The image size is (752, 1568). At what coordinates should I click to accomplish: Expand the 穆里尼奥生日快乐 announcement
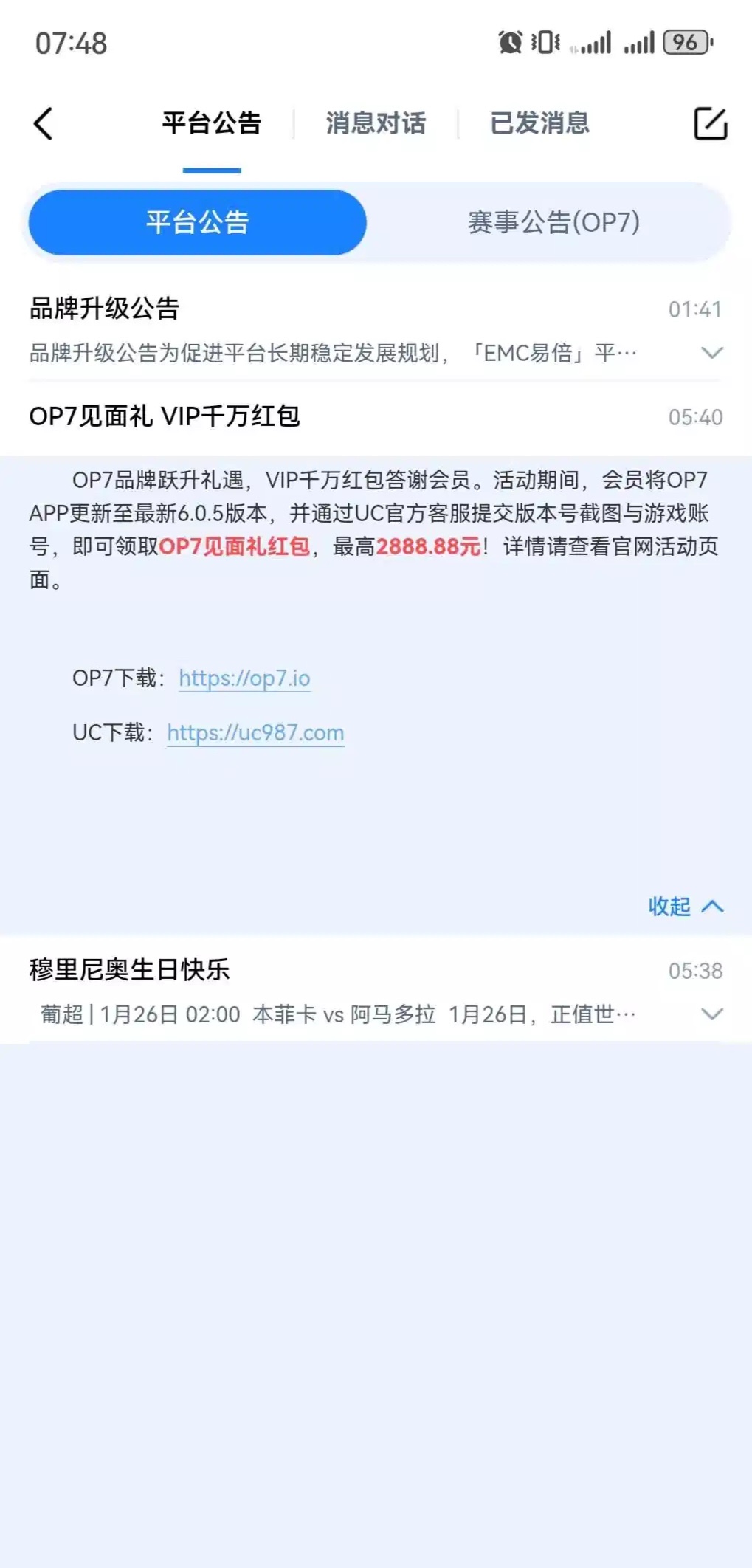(x=711, y=1014)
